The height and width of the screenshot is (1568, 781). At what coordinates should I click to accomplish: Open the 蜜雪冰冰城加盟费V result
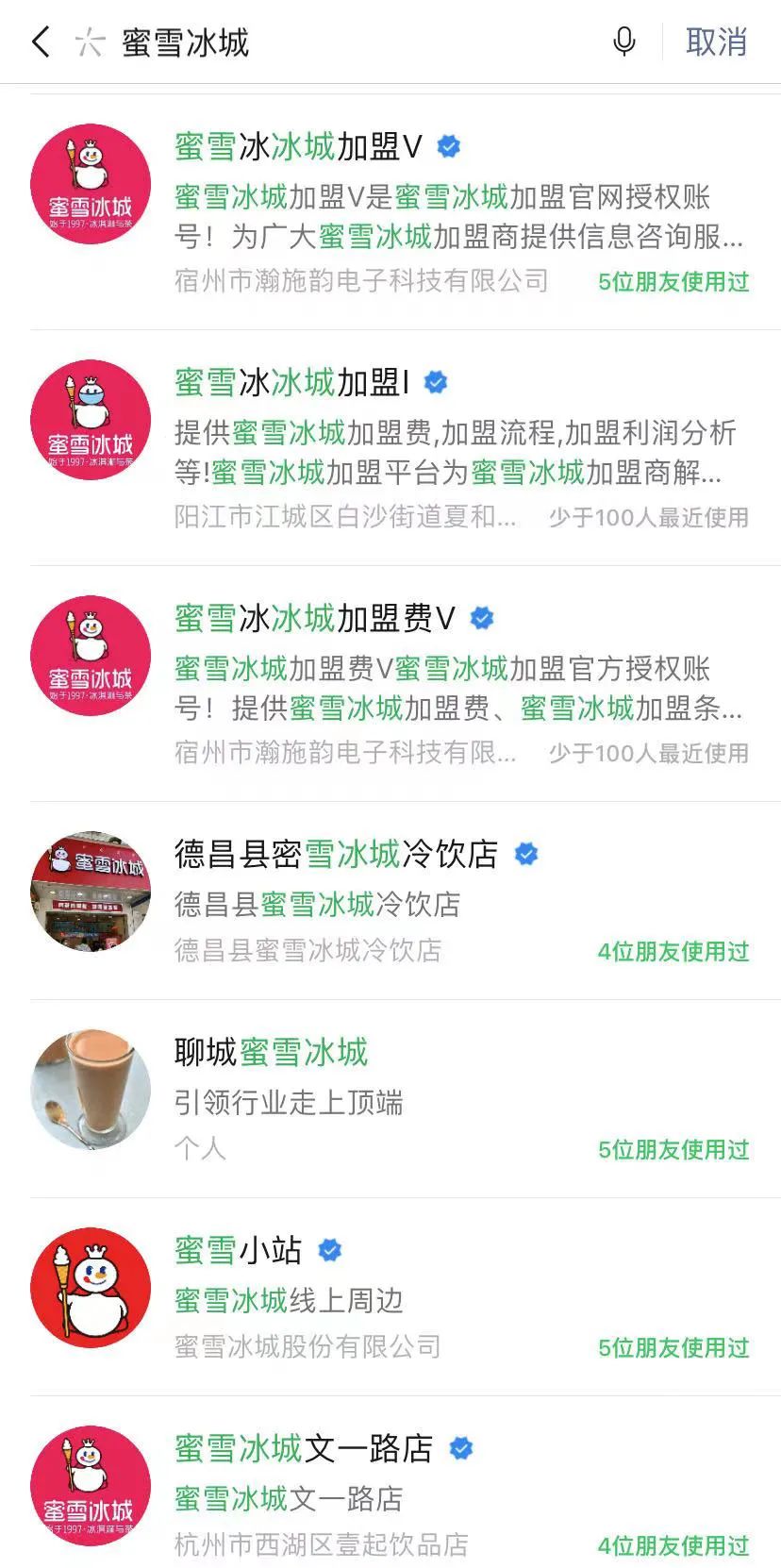(x=406, y=684)
